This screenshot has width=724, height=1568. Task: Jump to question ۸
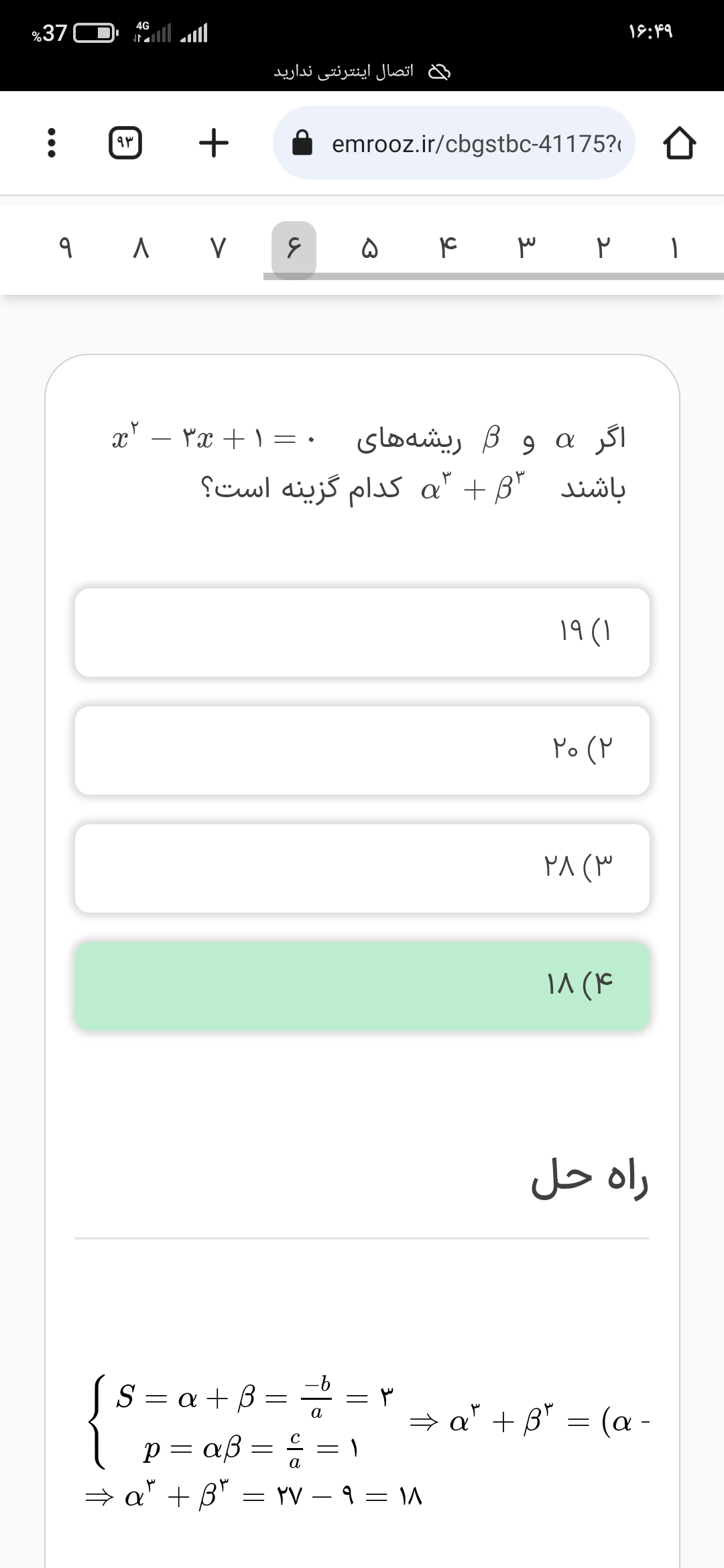point(141,249)
